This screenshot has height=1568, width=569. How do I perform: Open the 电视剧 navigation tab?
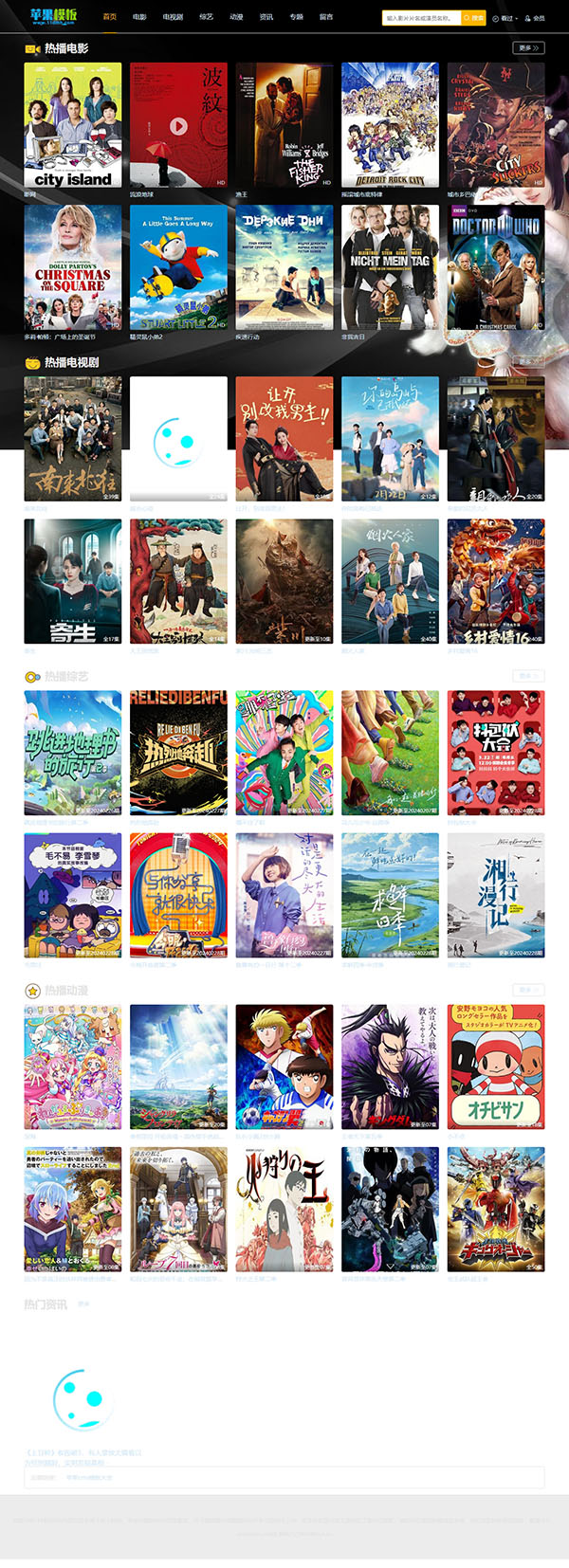[x=173, y=17]
